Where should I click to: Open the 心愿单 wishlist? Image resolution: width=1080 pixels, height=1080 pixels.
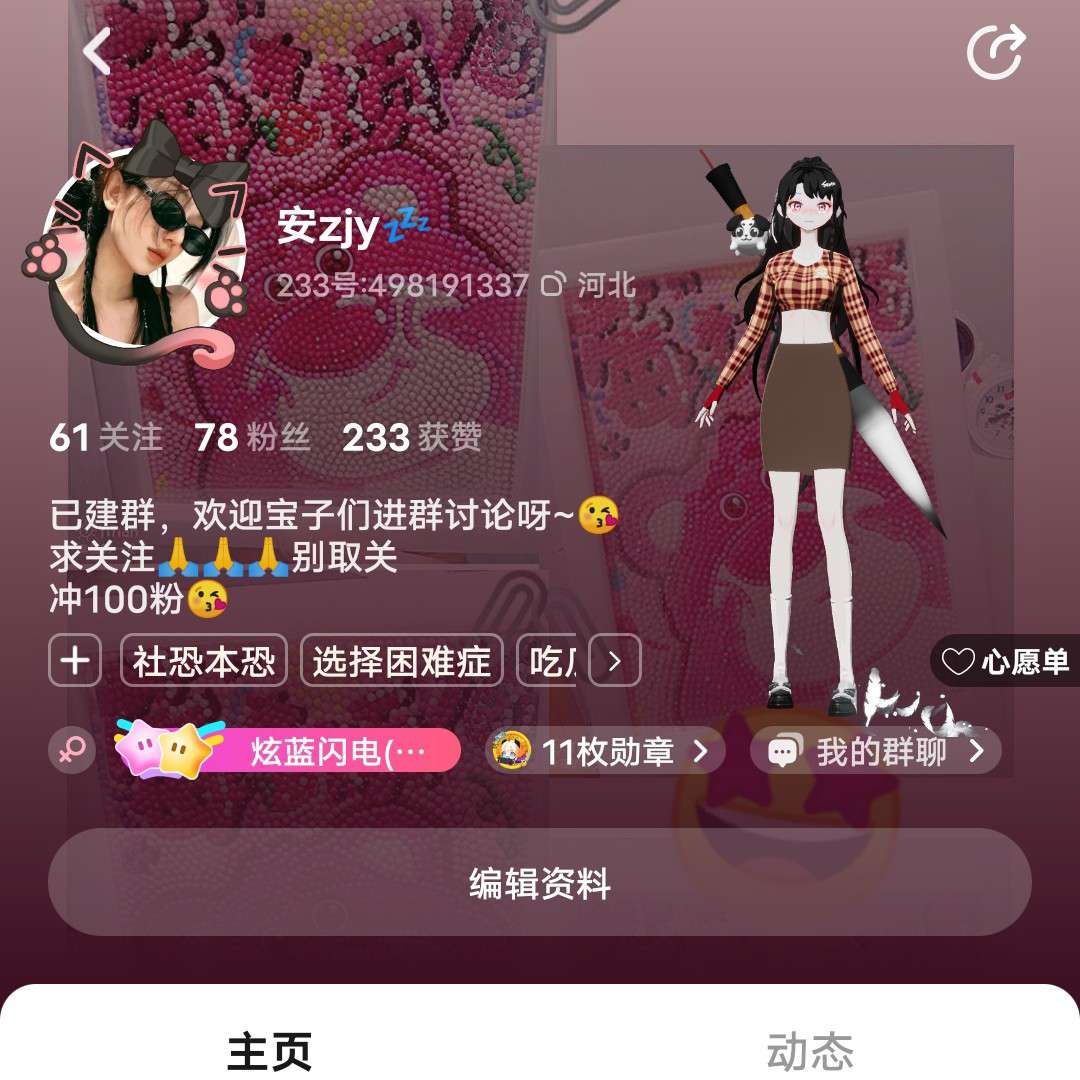pos(1006,661)
